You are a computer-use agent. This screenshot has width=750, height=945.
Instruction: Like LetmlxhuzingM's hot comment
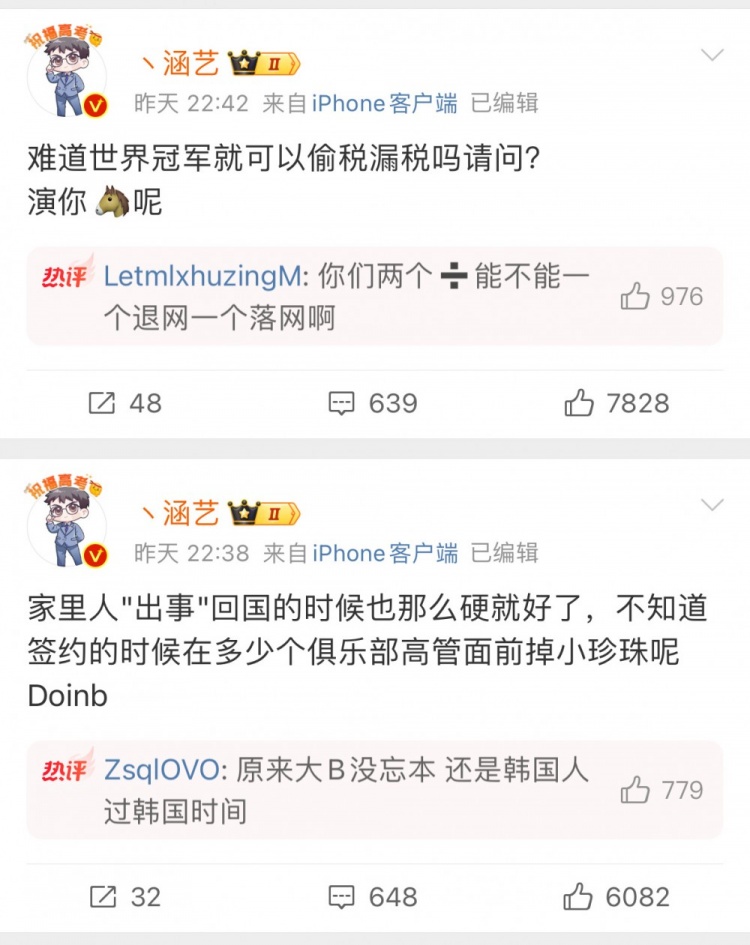(x=661, y=297)
